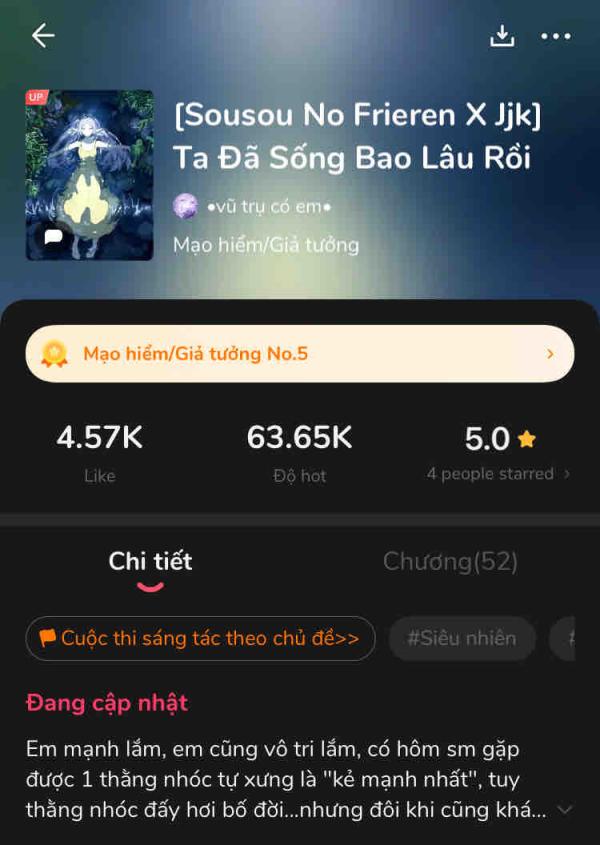Viewport: 600px width, 845px height.
Task: Go back using the arrow icon
Action: point(42,37)
